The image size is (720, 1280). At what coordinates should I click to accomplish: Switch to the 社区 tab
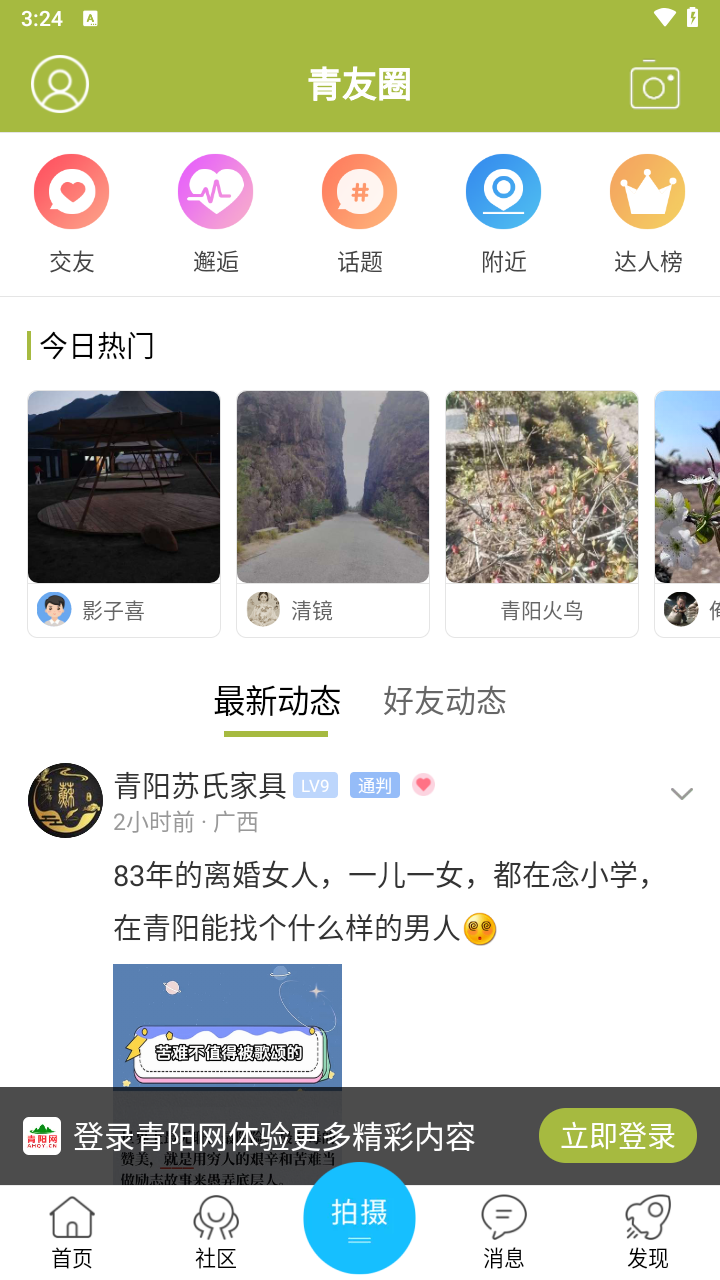(216, 1232)
